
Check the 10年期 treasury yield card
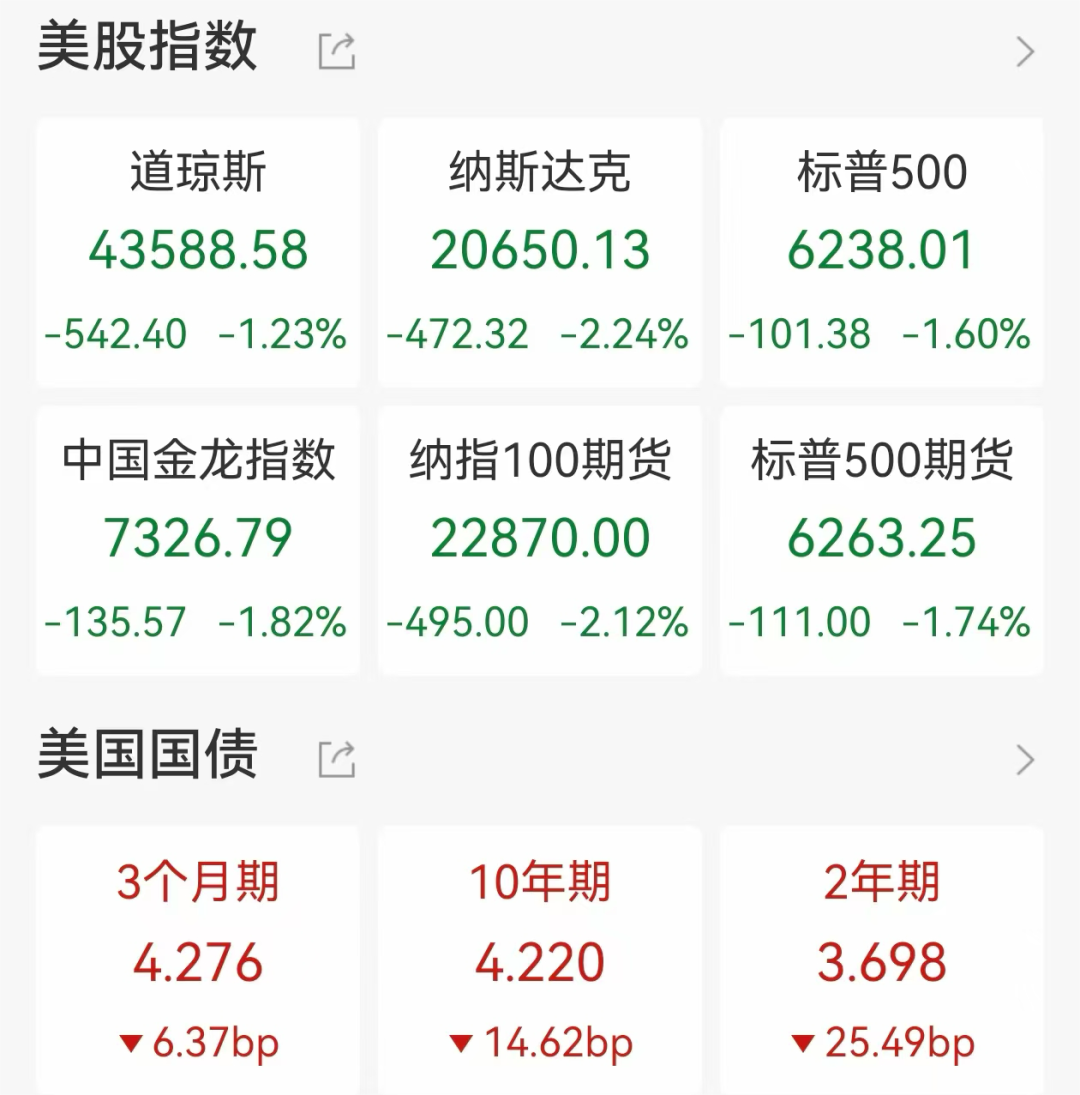pyautogui.click(x=540, y=960)
